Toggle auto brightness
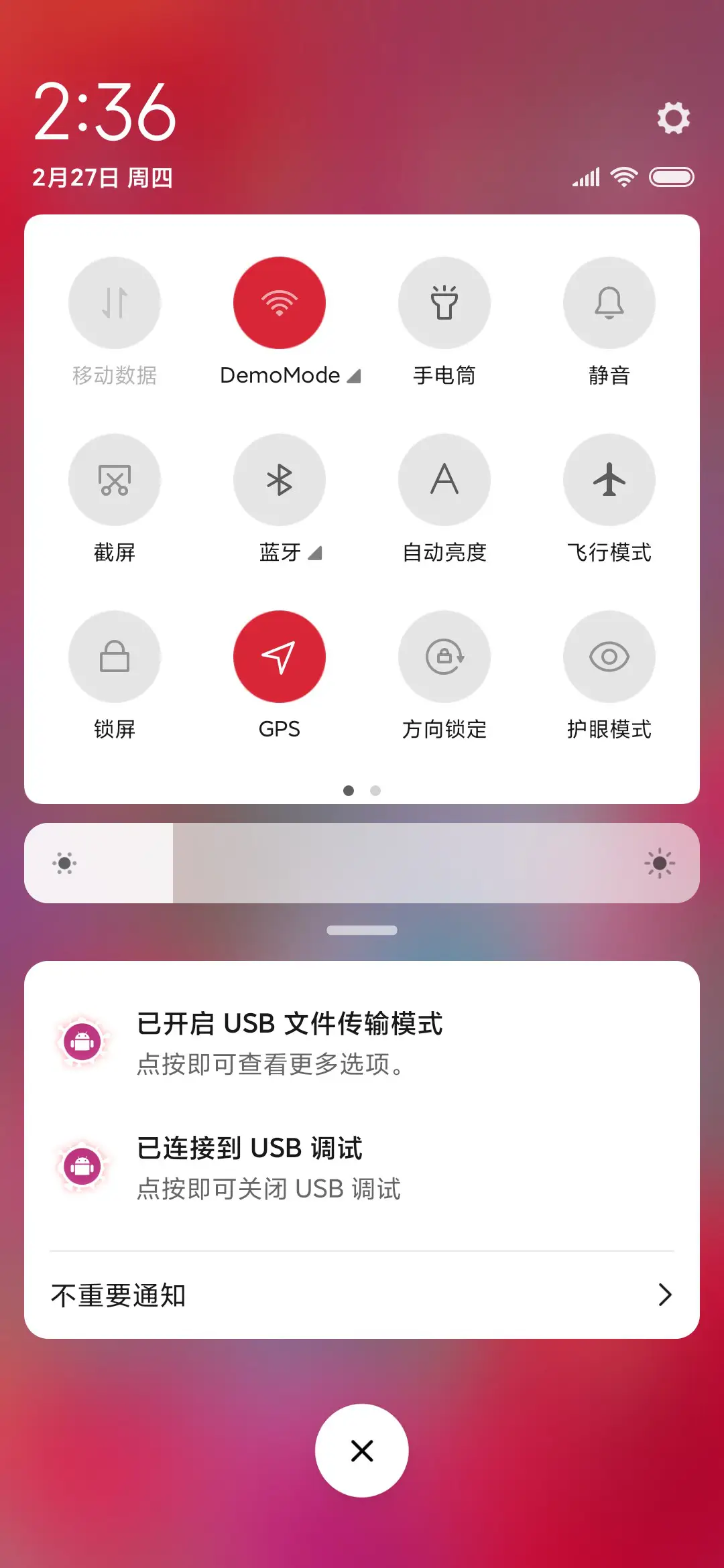724x1568 pixels. [x=444, y=480]
